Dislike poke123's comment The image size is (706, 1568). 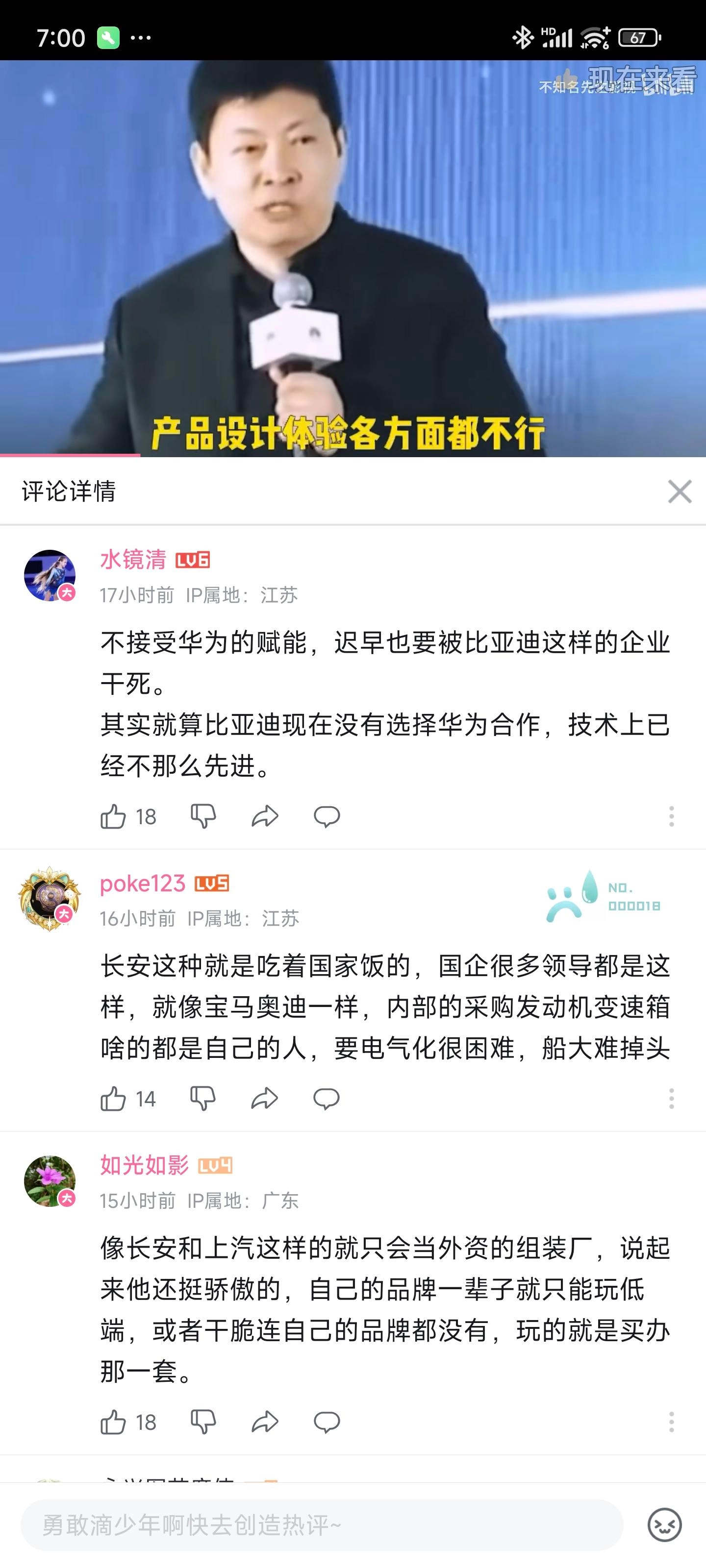click(203, 1099)
